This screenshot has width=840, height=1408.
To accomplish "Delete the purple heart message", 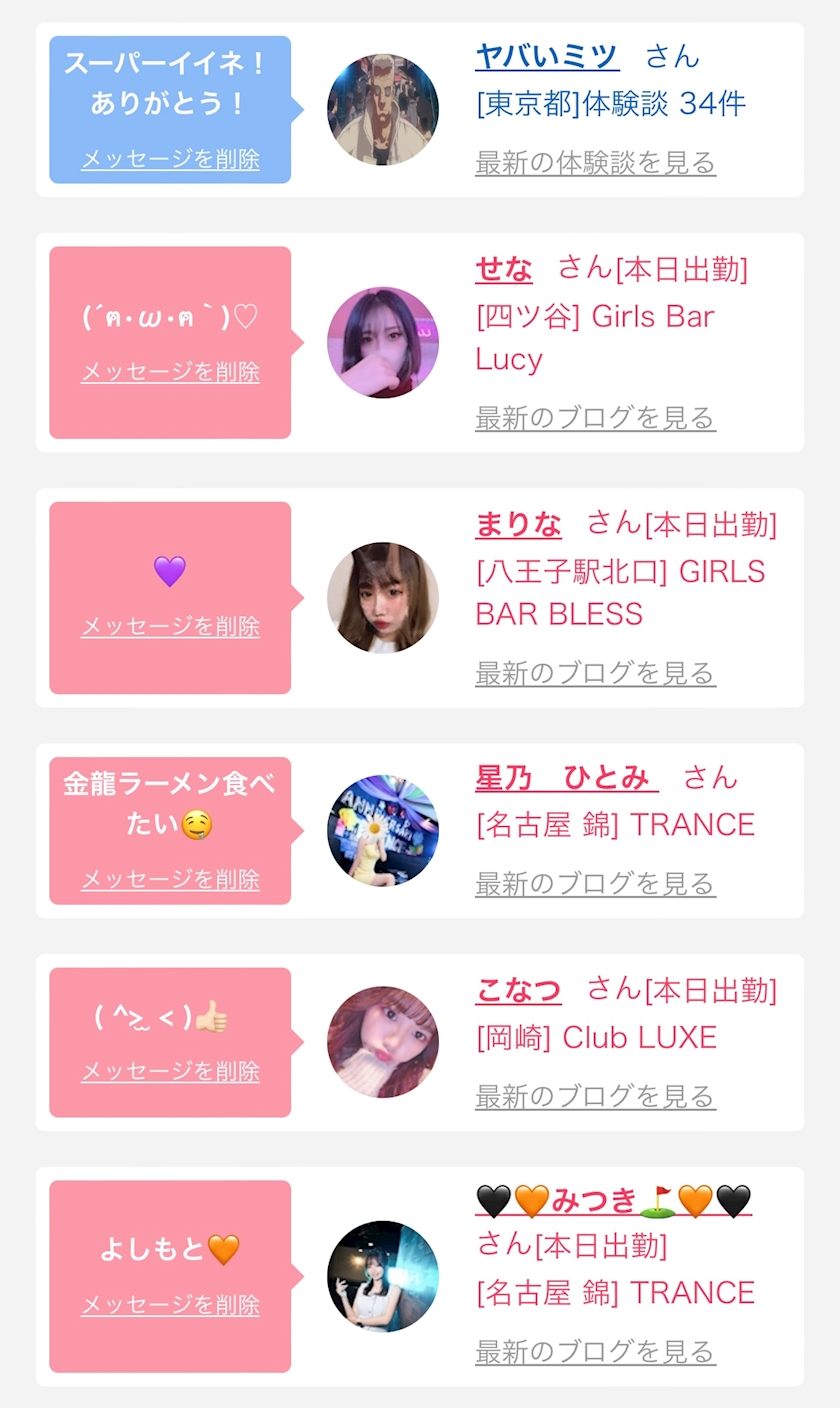I will click(x=170, y=627).
